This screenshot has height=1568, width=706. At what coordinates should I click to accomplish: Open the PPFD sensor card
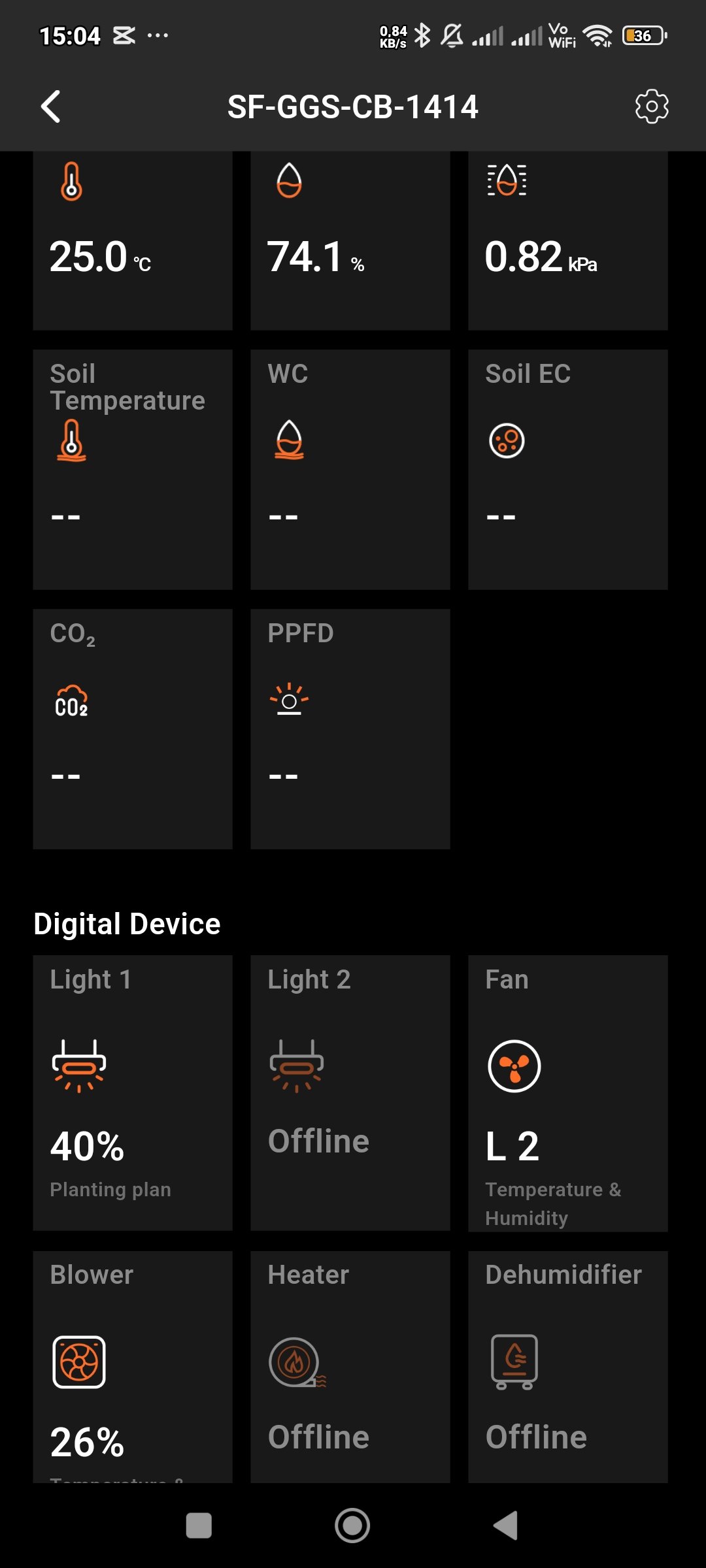350,728
